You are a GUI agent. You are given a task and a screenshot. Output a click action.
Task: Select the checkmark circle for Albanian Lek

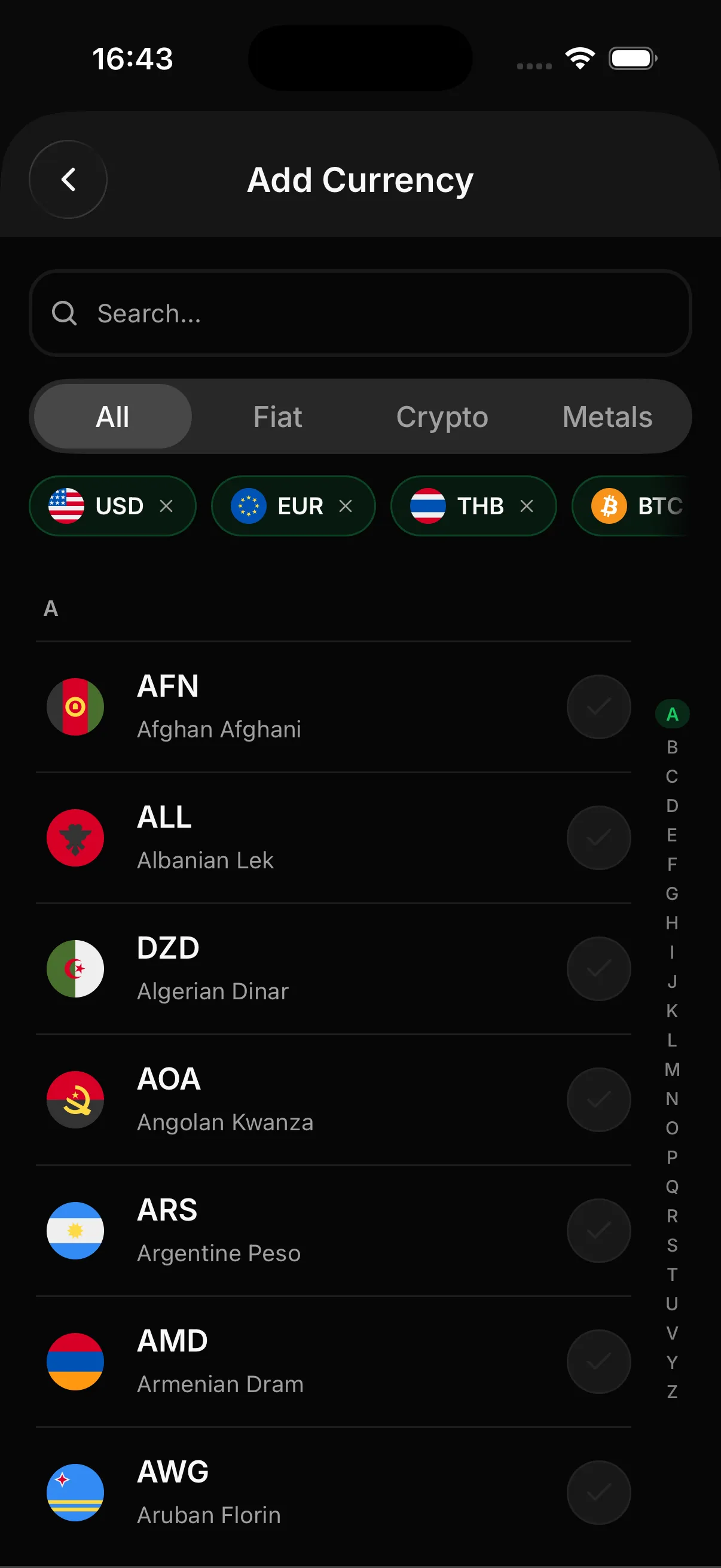[x=598, y=838]
